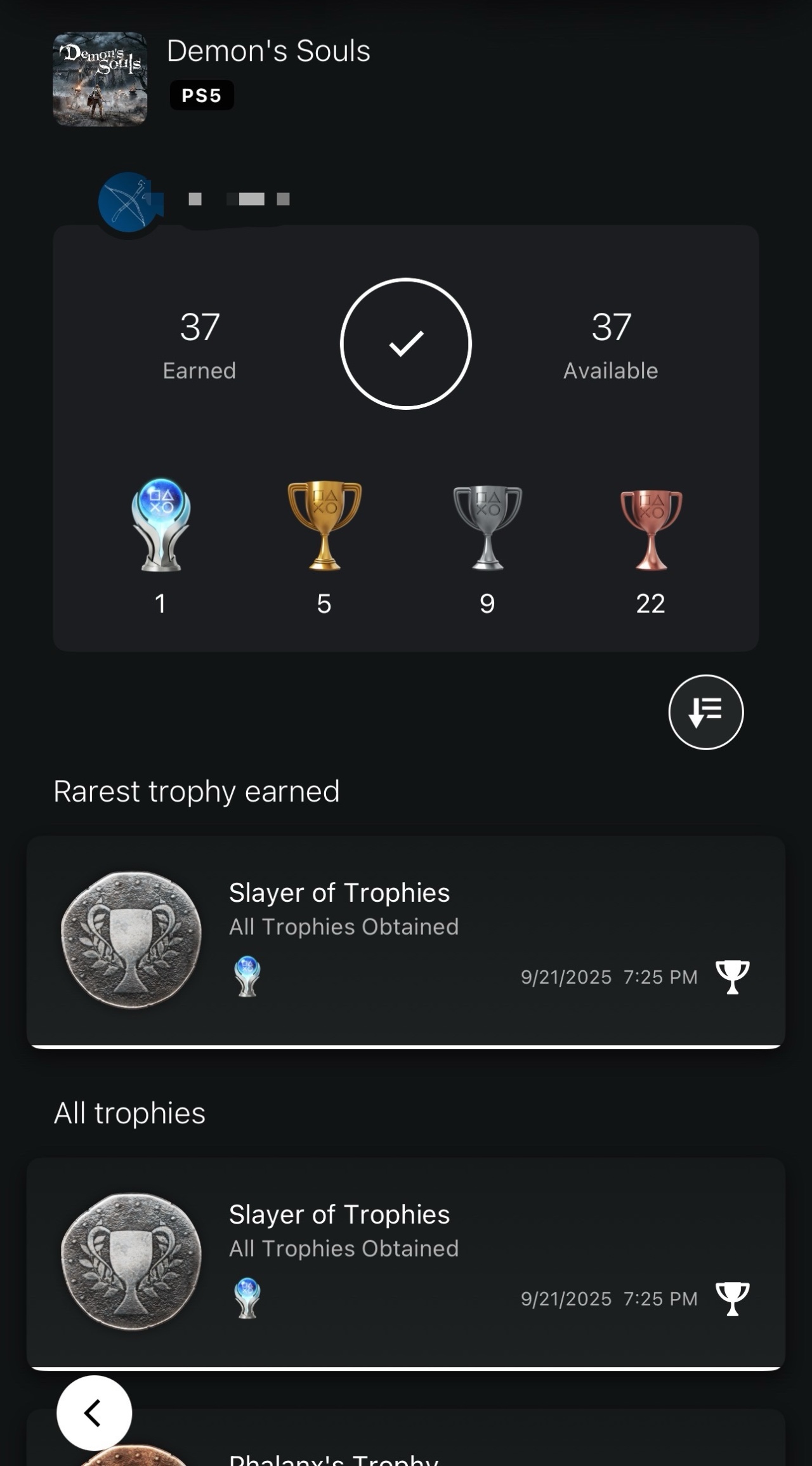Go back with the floating arrow button
The height and width of the screenshot is (1466, 812).
[94, 1413]
